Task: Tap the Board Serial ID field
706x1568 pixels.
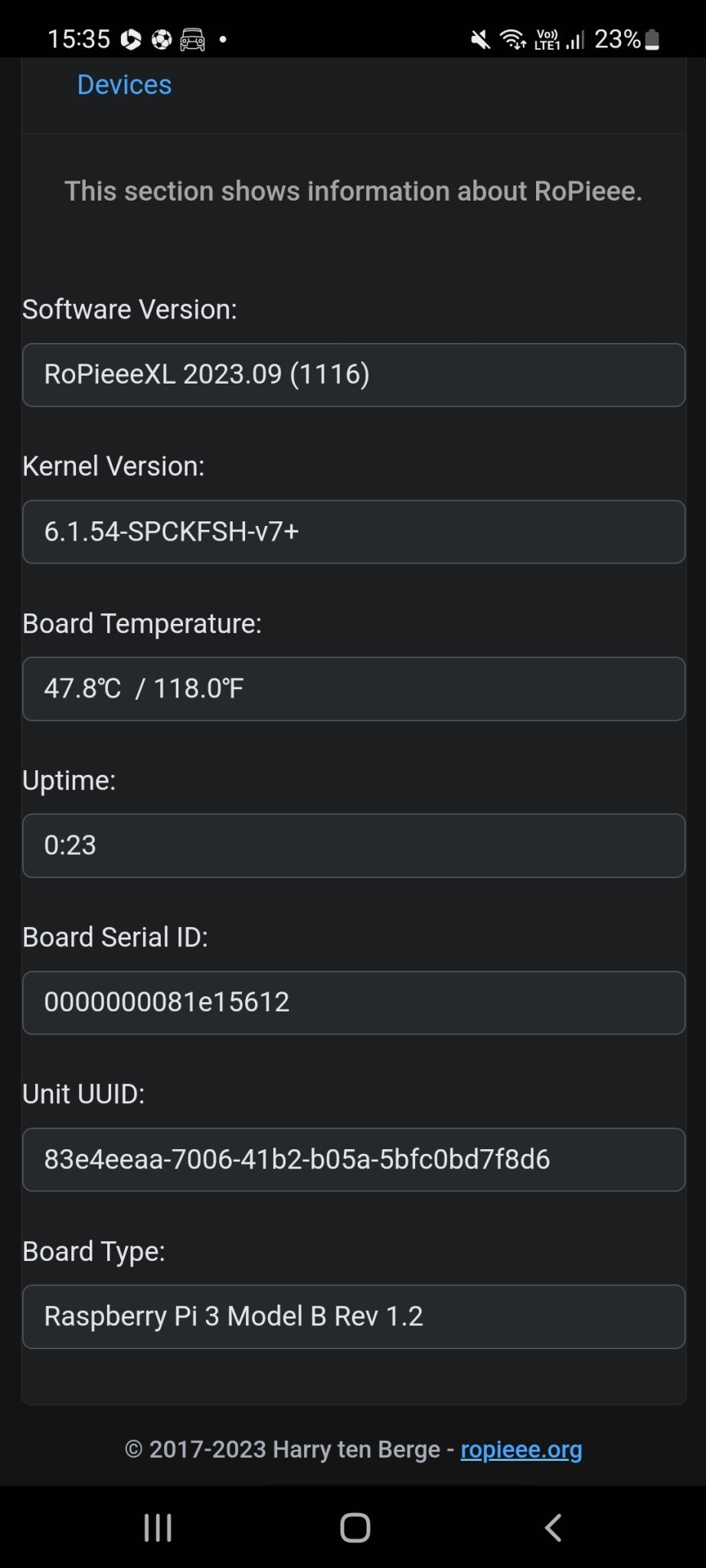Action: tap(353, 1002)
